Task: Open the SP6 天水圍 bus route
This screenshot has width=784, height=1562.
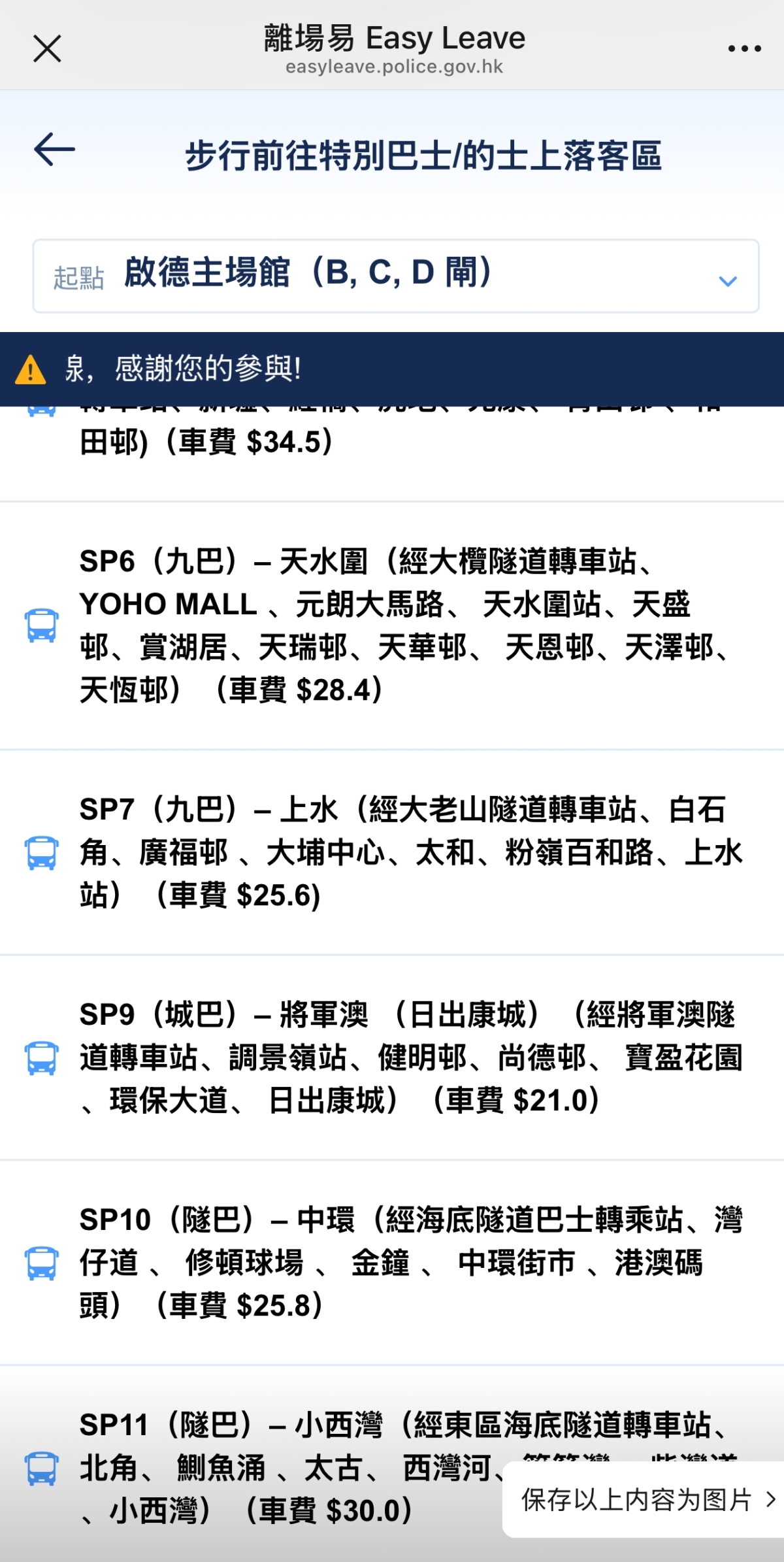Action: (392, 625)
